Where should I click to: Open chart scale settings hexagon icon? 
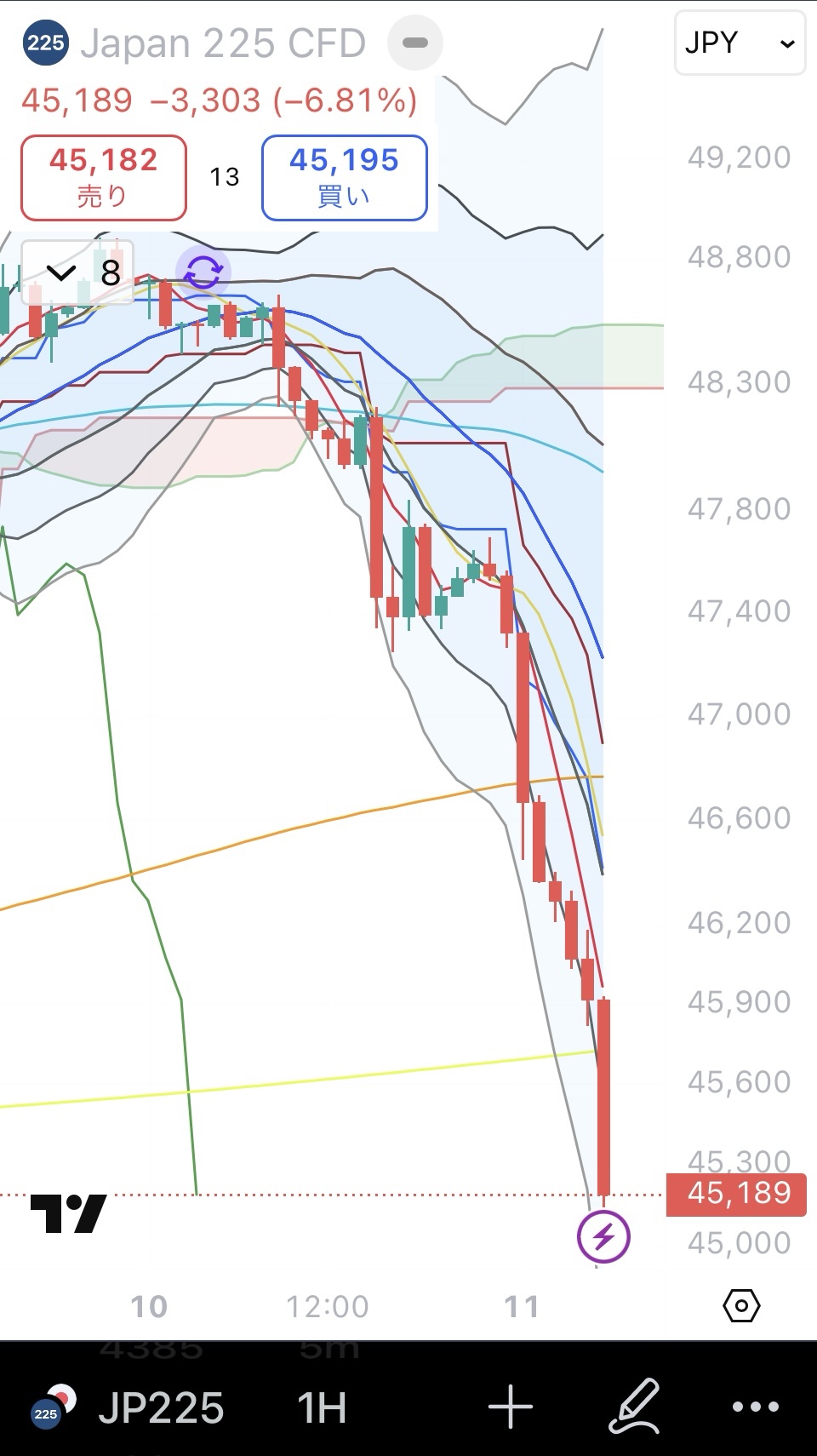pos(740,1305)
